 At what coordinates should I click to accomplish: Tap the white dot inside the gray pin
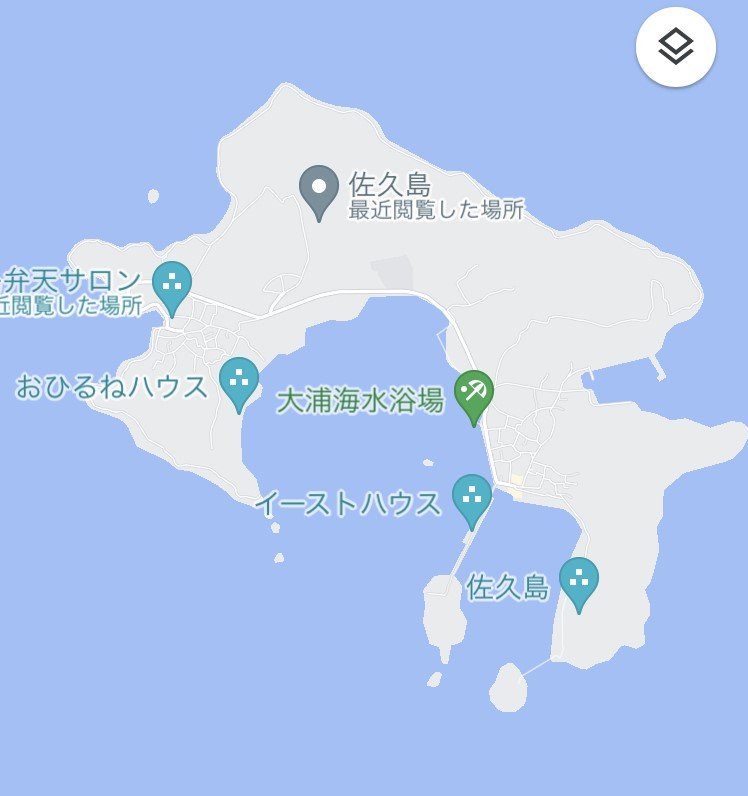318,188
